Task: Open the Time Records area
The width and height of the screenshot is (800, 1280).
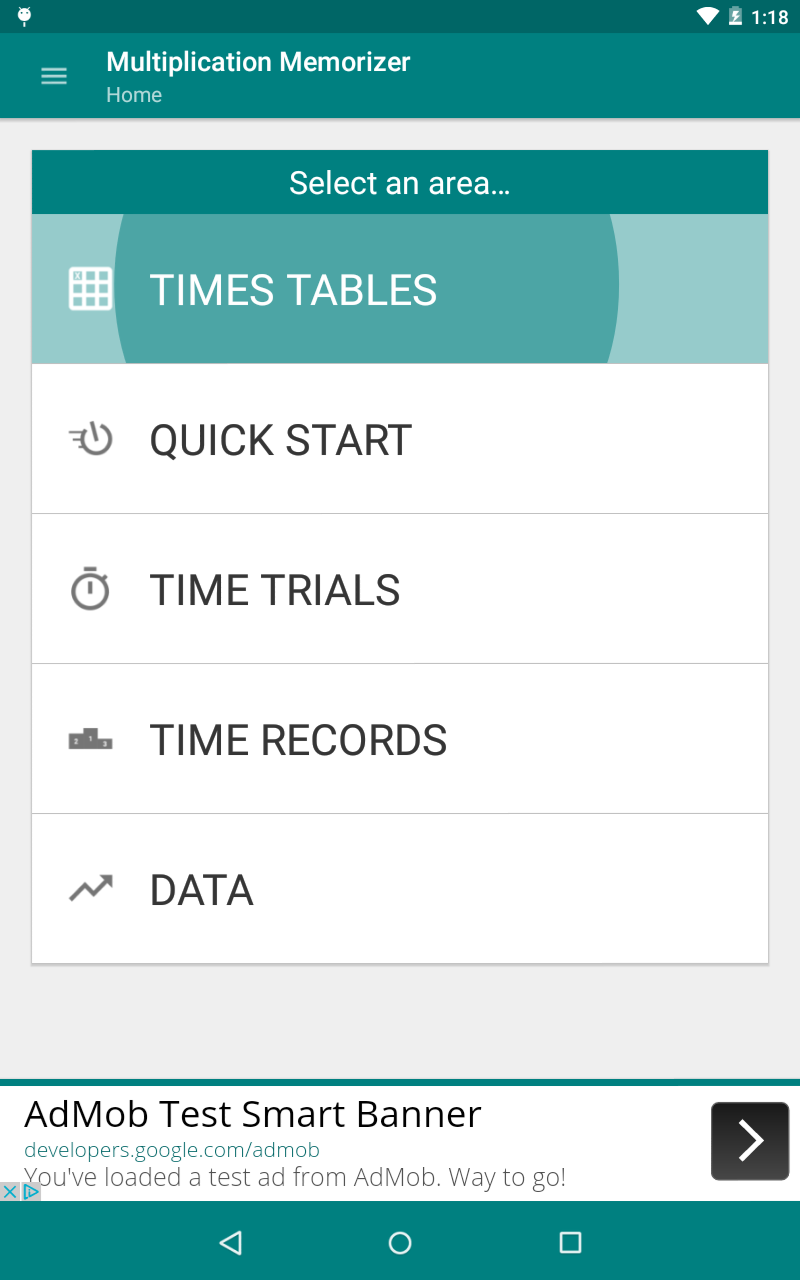Action: tap(400, 739)
